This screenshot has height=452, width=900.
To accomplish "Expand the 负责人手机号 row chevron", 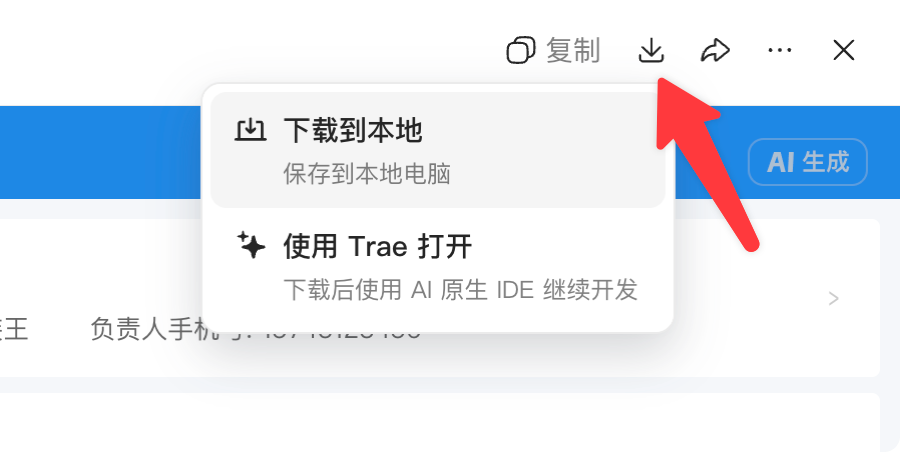I will (x=834, y=299).
